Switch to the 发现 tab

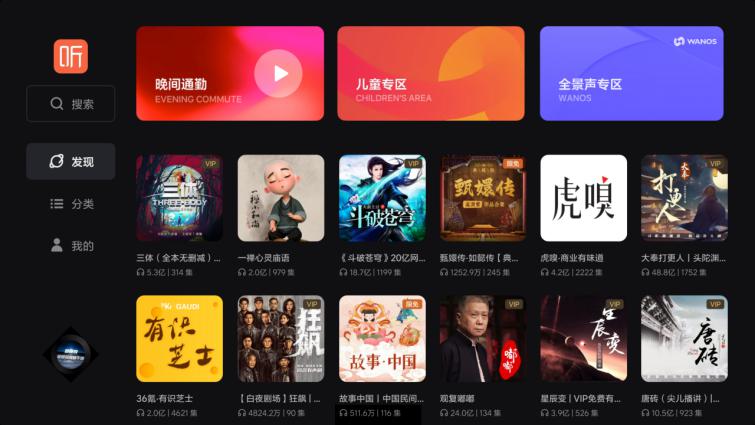pyautogui.click(x=70, y=162)
